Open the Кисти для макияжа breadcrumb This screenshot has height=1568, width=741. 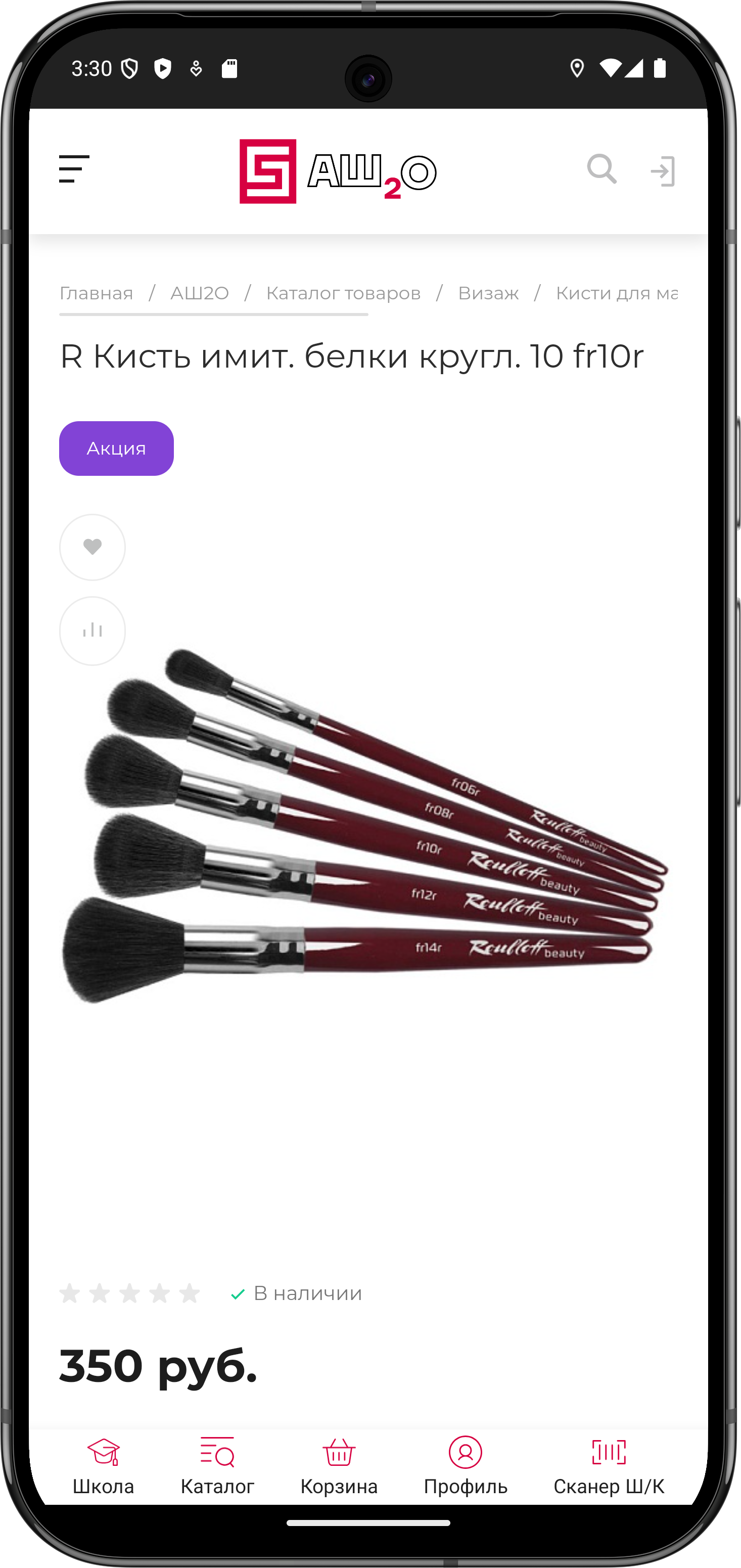coord(616,293)
